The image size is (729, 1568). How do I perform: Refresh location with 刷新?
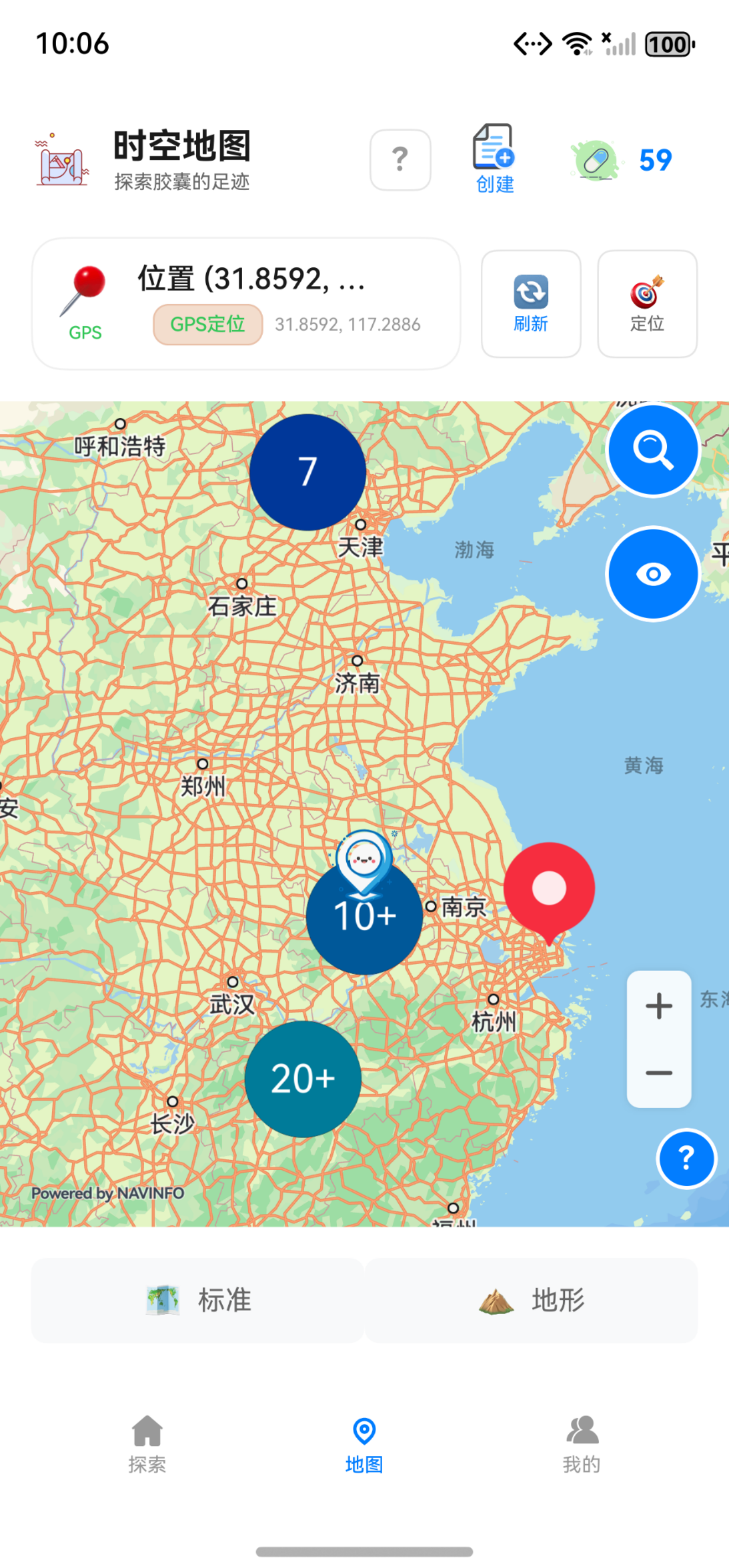click(x=531, y=303)
